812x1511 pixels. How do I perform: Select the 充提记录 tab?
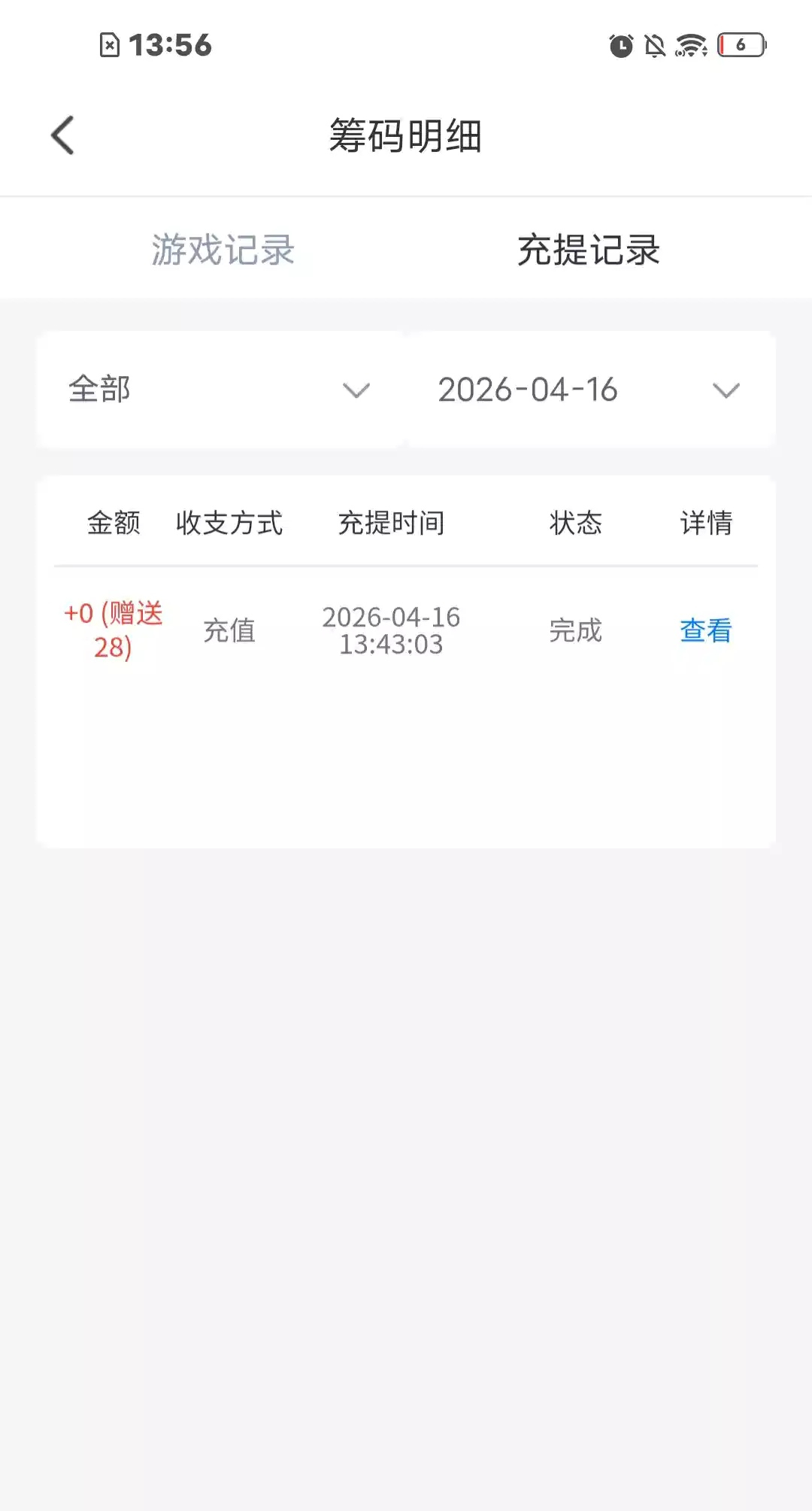tap(589, 250)
